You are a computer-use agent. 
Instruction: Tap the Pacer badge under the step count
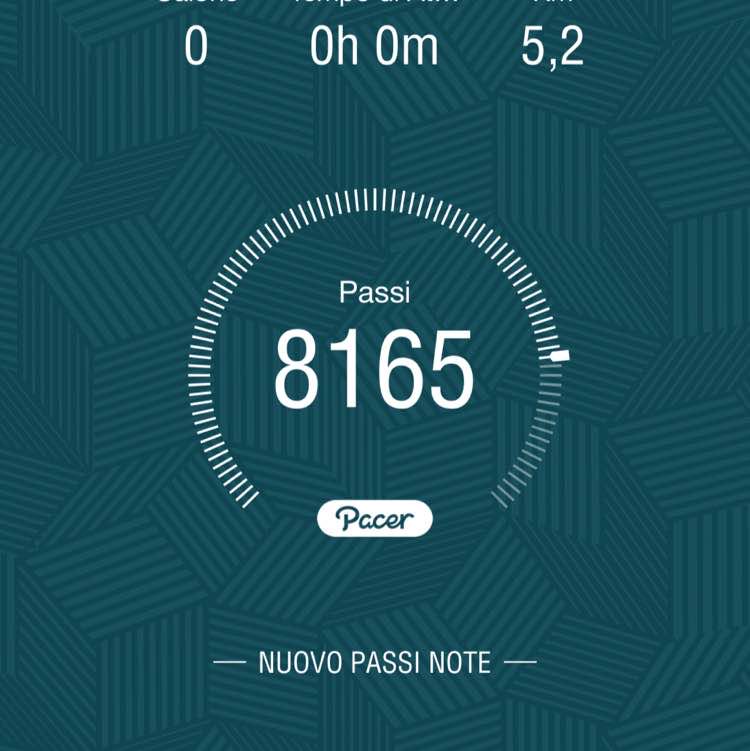pos(375,518)
